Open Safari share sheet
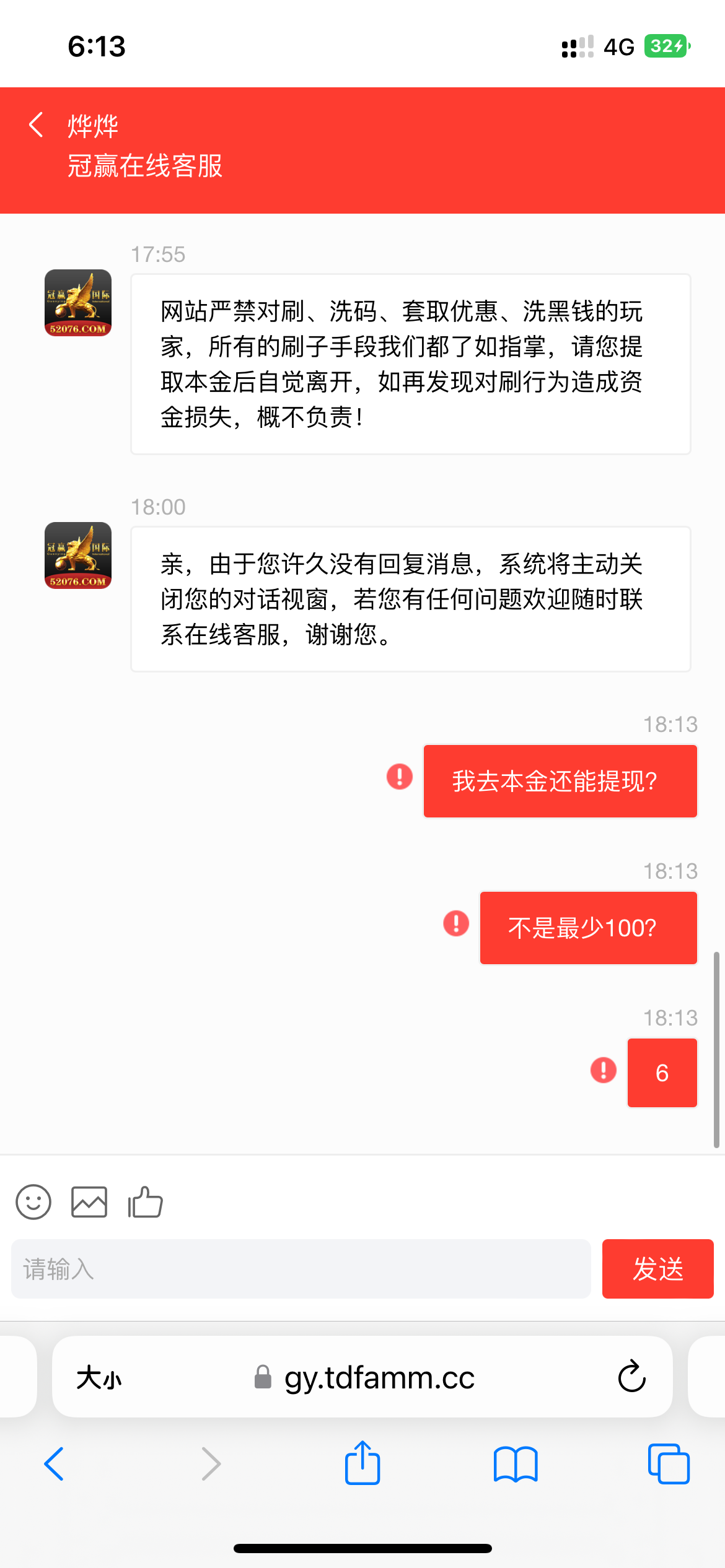The image size is (725, 1568). [x=362, y=1463]
